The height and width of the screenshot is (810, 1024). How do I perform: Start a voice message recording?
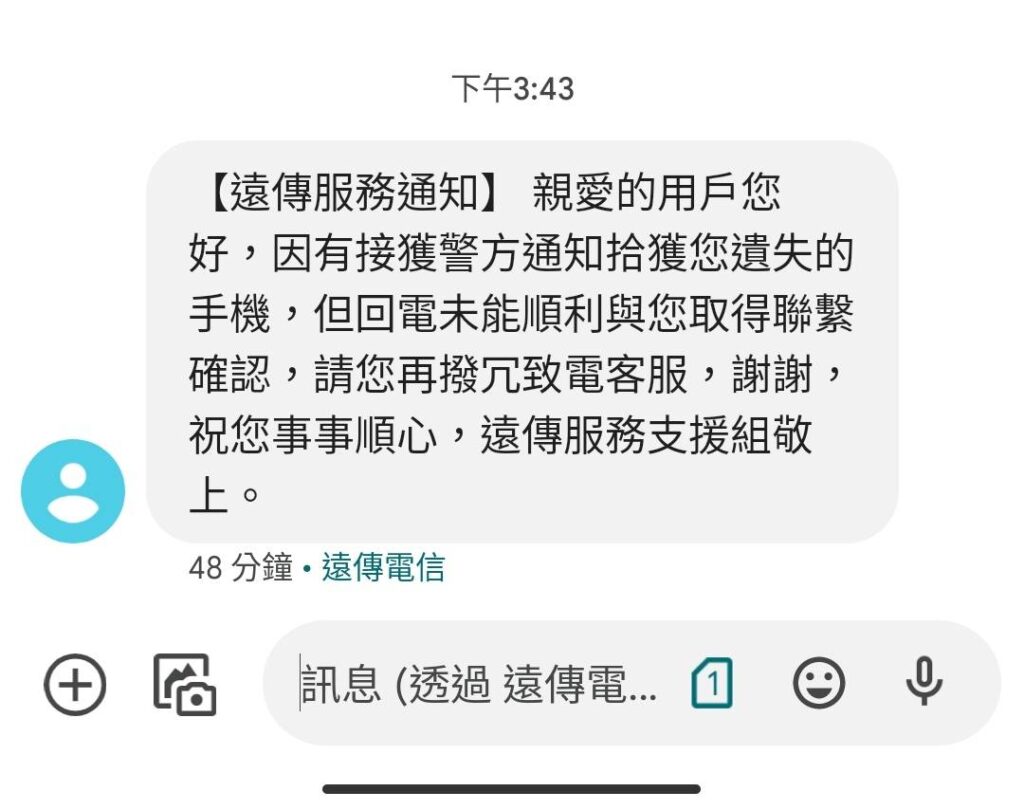pos(924,683)
